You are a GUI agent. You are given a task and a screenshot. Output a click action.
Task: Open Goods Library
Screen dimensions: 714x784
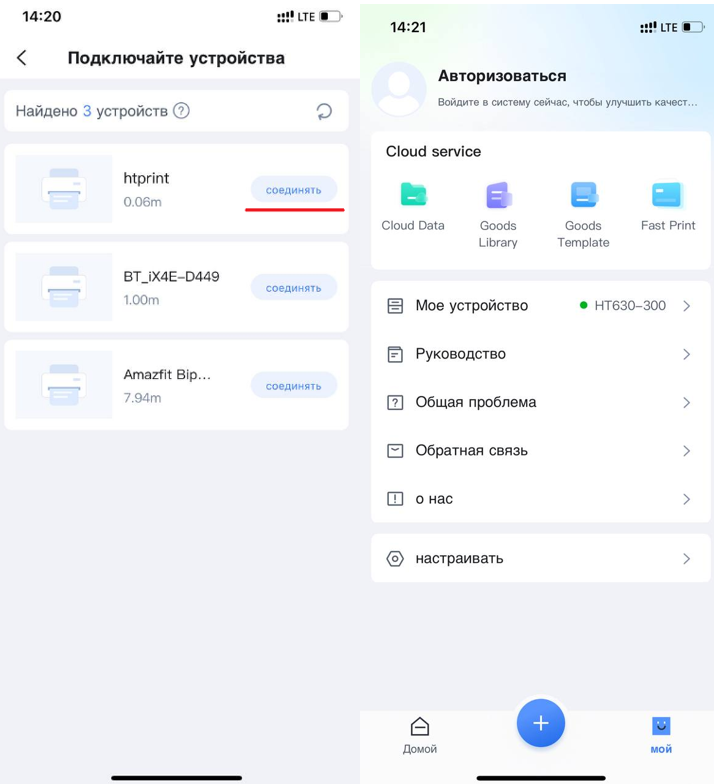[x=498, y=214]
